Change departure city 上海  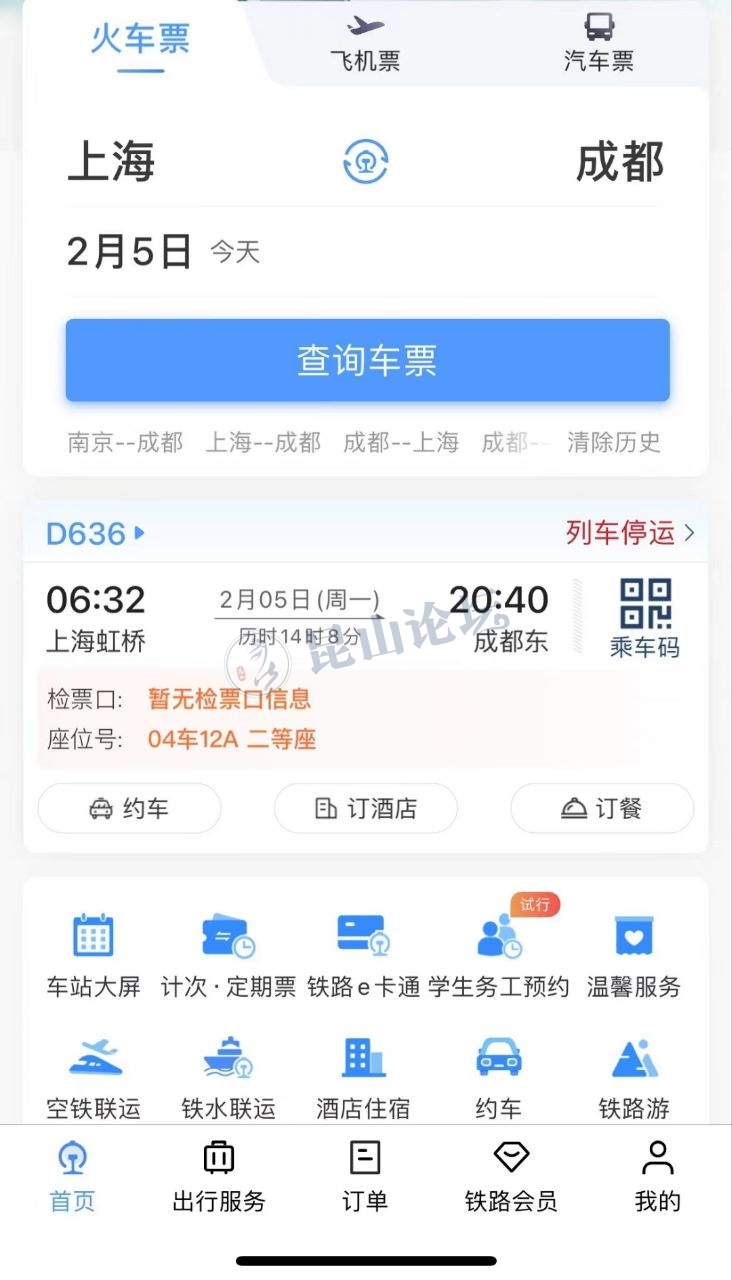click(111, 163)
